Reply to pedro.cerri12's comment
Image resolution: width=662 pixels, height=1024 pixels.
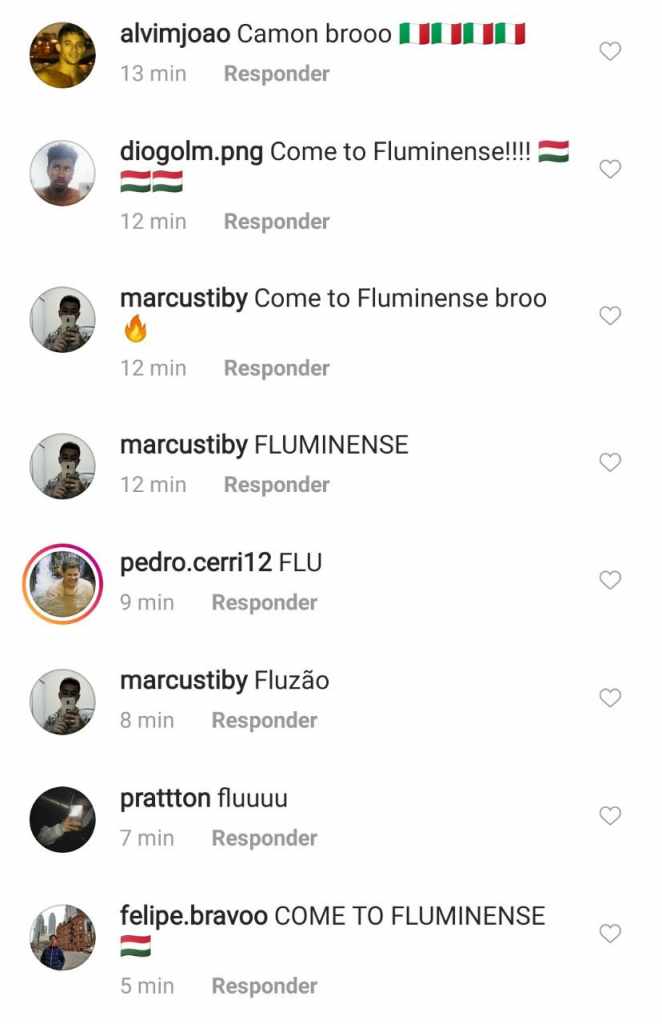coord(264,603)
